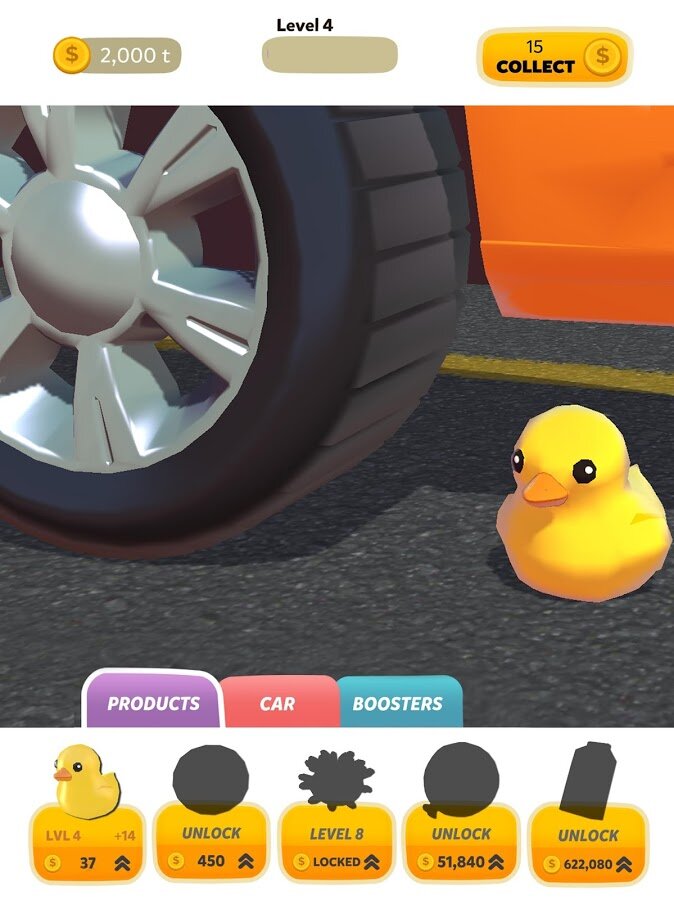Upgrade the duck for 37 coins
This screenshot has height=900, width=674.
coord(87,847)
